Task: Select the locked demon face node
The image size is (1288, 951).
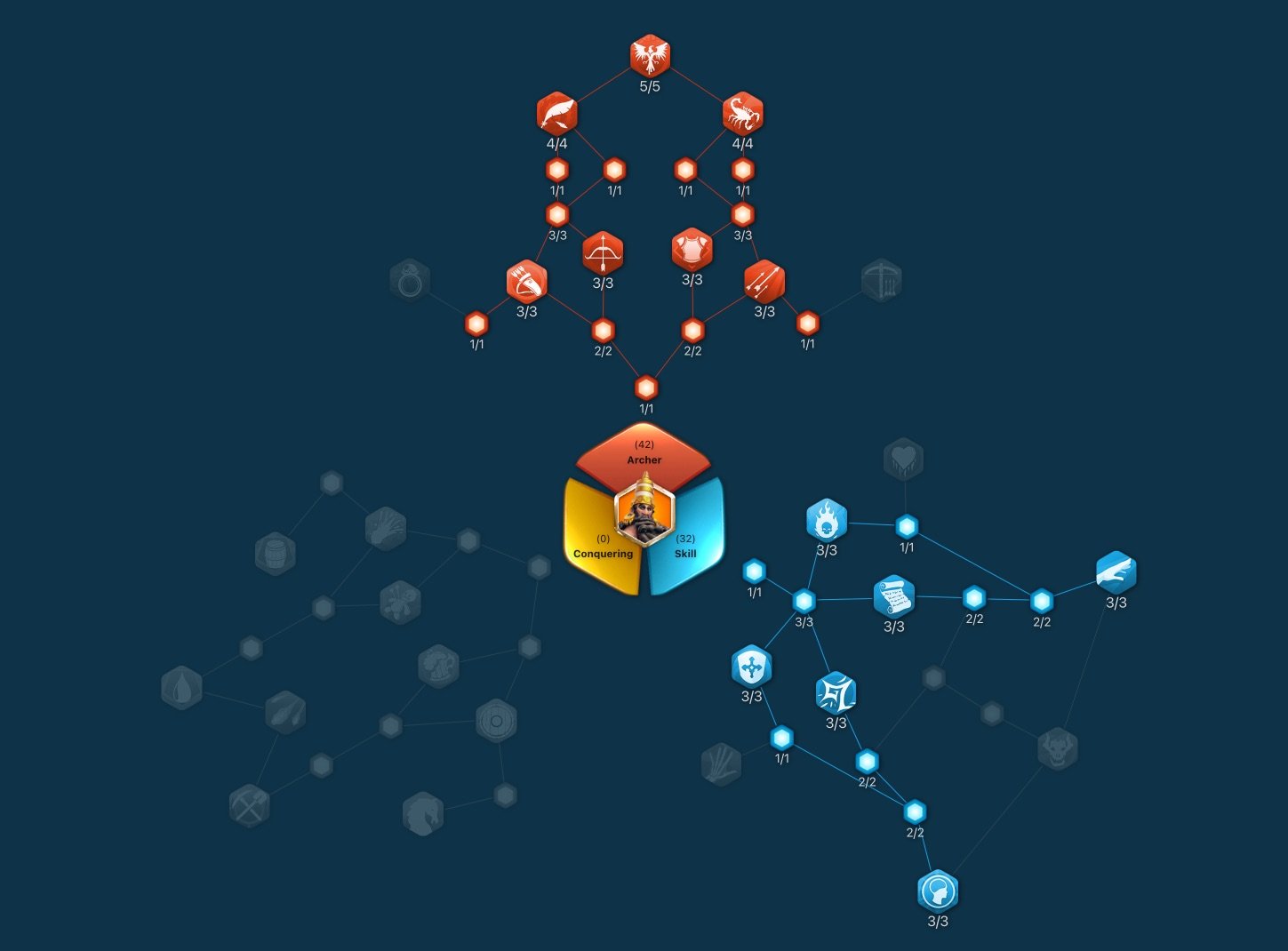Action: click(1058, 748)
